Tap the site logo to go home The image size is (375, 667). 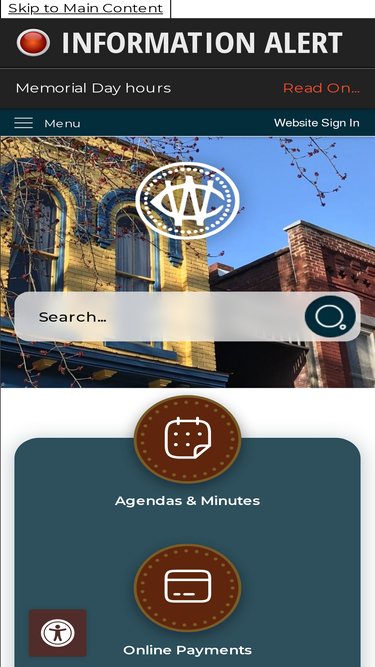188,200
